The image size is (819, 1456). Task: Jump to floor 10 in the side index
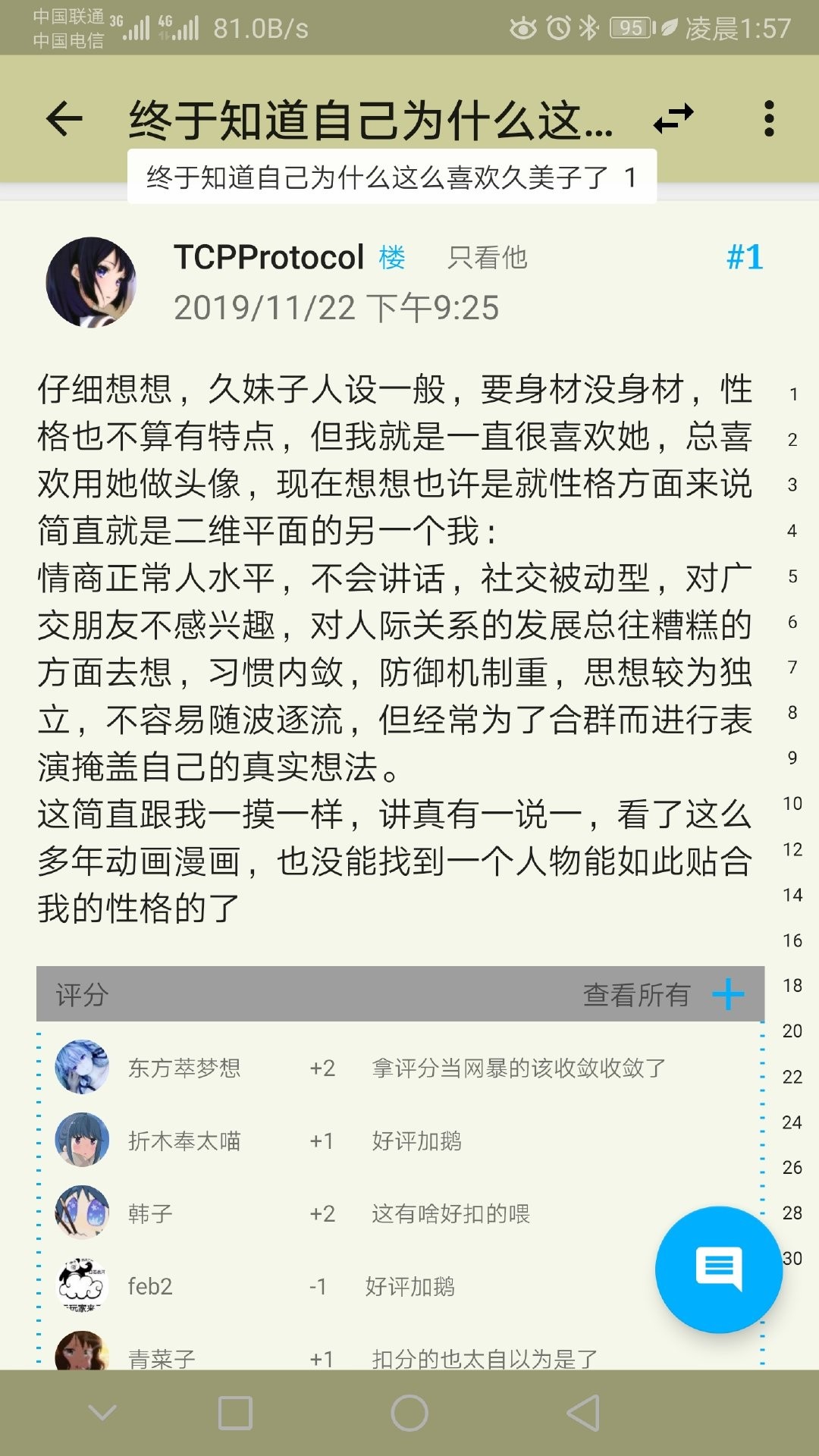click(792, 804)
